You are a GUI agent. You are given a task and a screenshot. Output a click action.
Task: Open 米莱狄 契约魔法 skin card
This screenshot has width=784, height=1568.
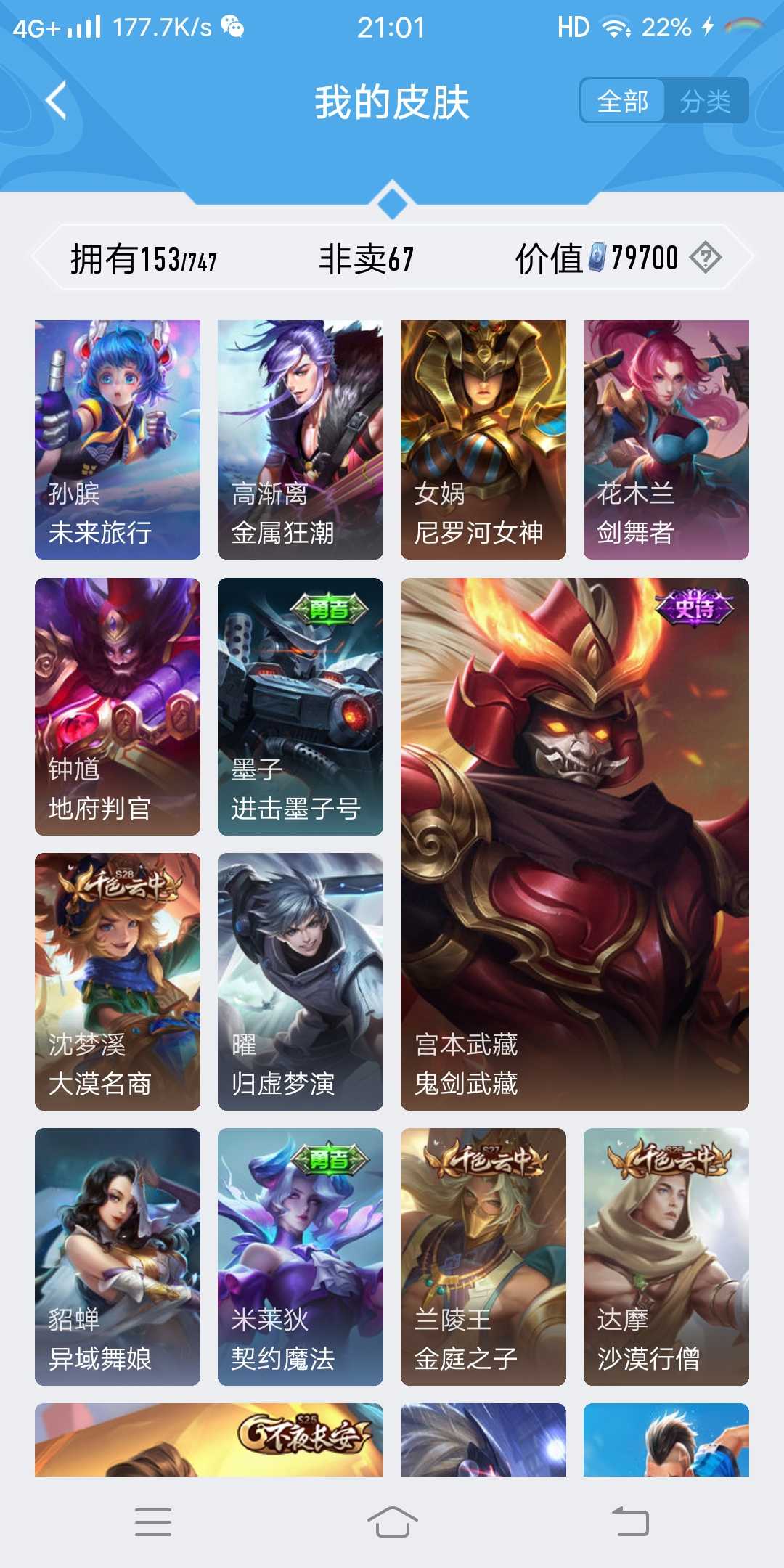301,1257
